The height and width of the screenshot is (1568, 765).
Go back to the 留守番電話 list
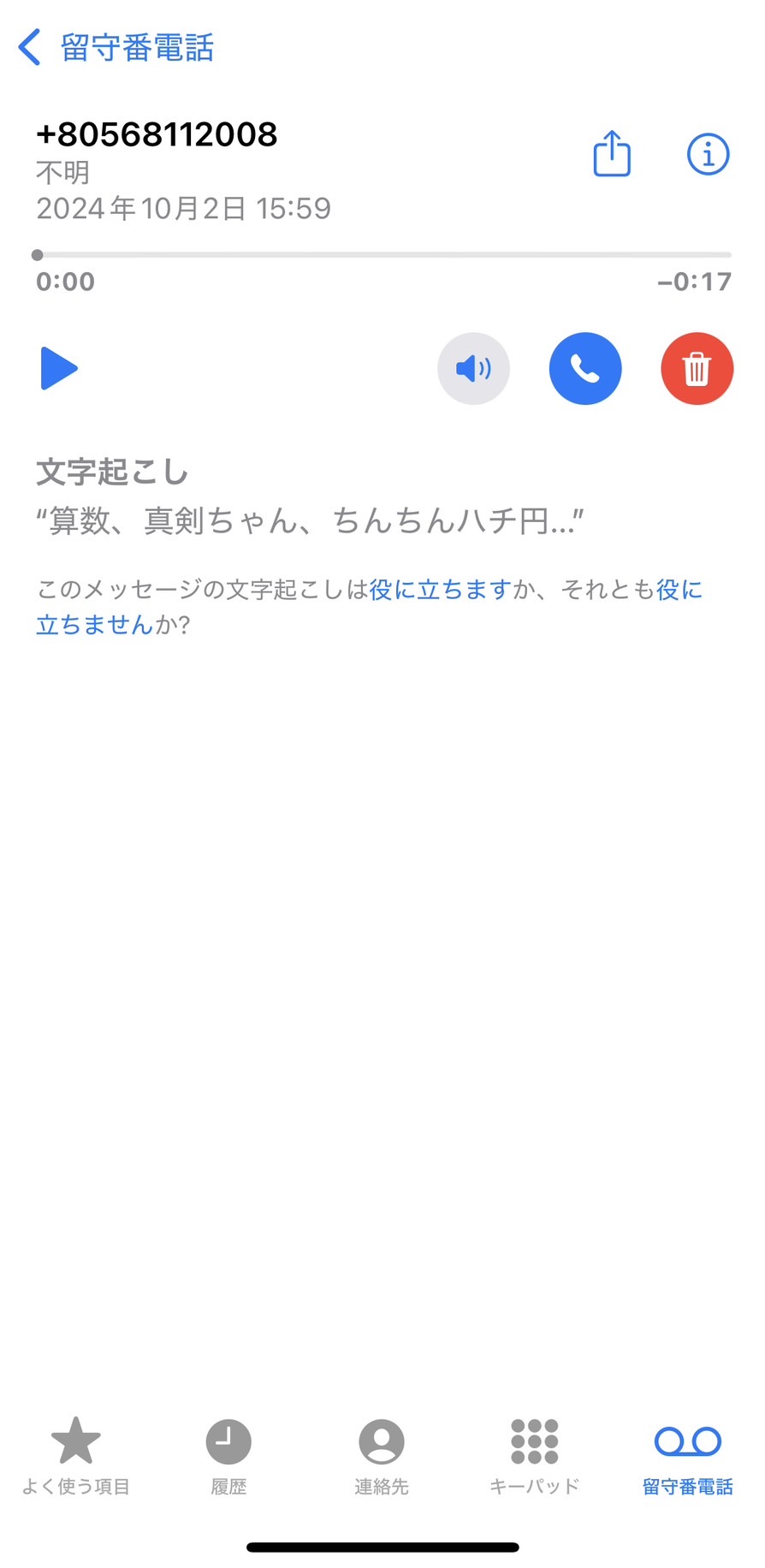(x=116, y=48)
